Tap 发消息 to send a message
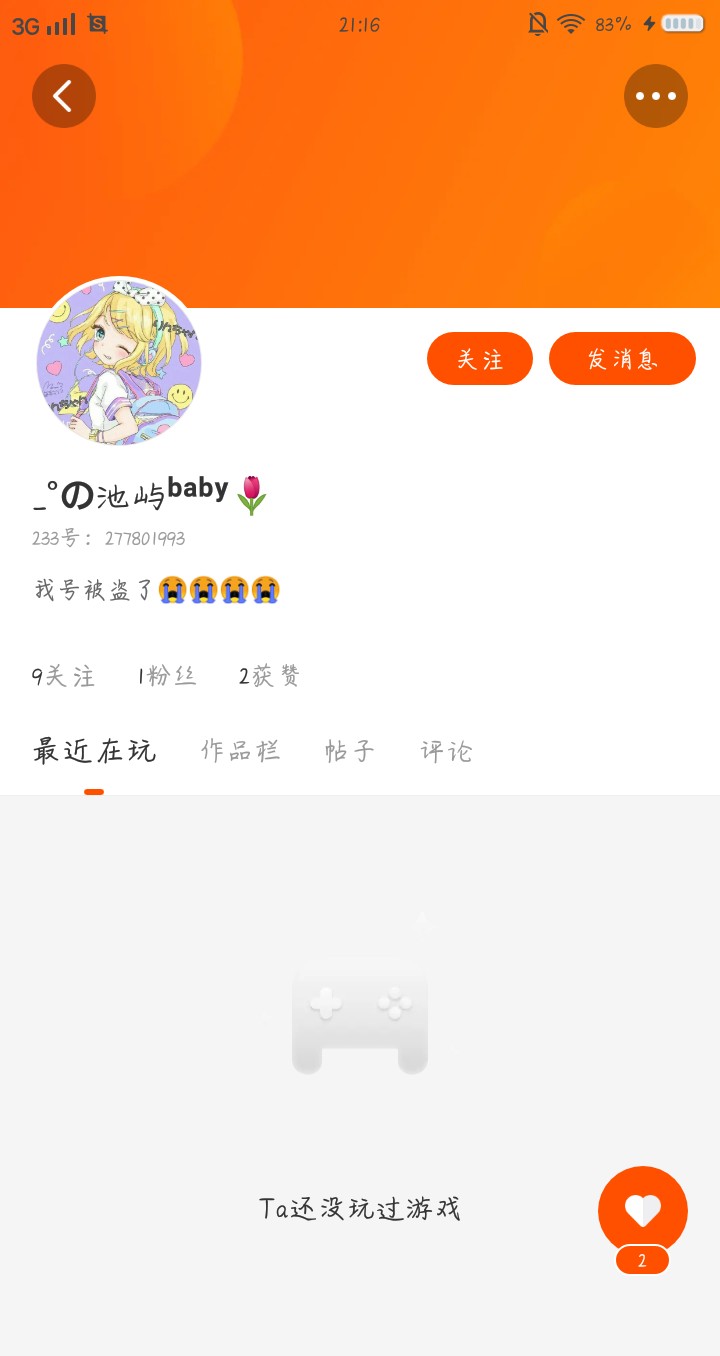Image resolution: width=720 pixels, height=1356 pixels. pos(622,359)
